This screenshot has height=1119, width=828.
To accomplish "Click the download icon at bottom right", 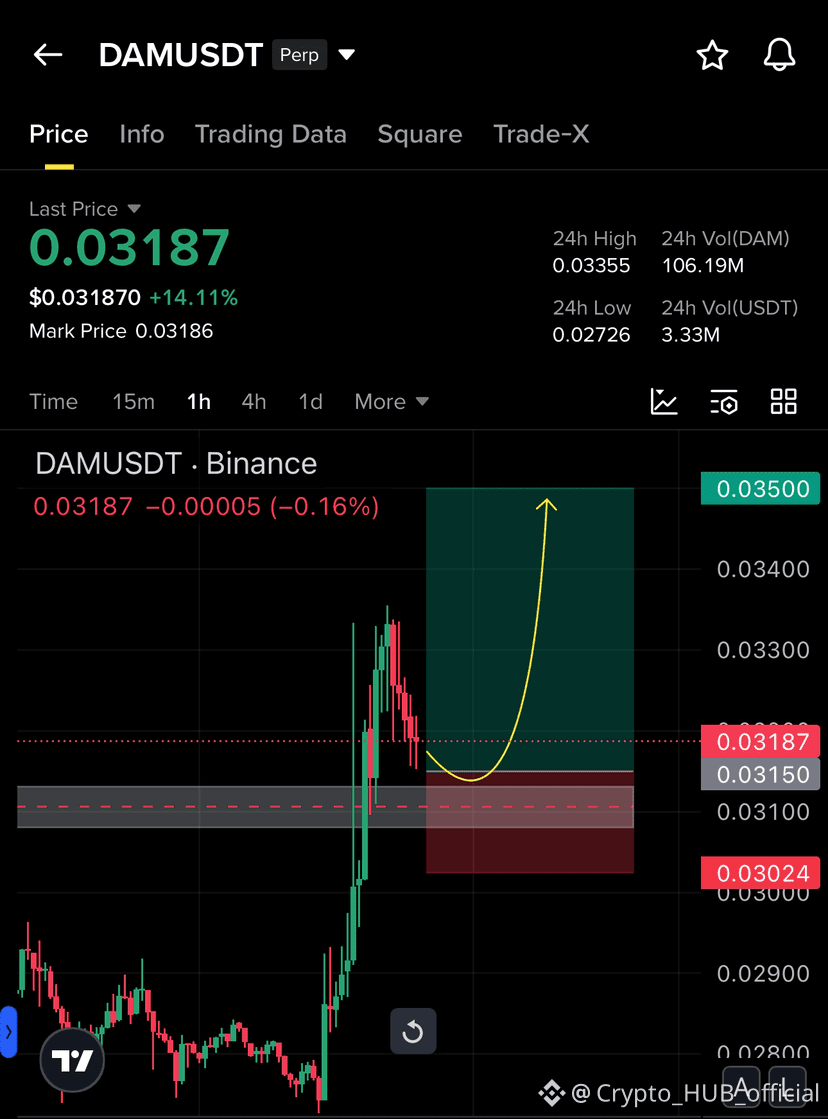I will 789,1087.
